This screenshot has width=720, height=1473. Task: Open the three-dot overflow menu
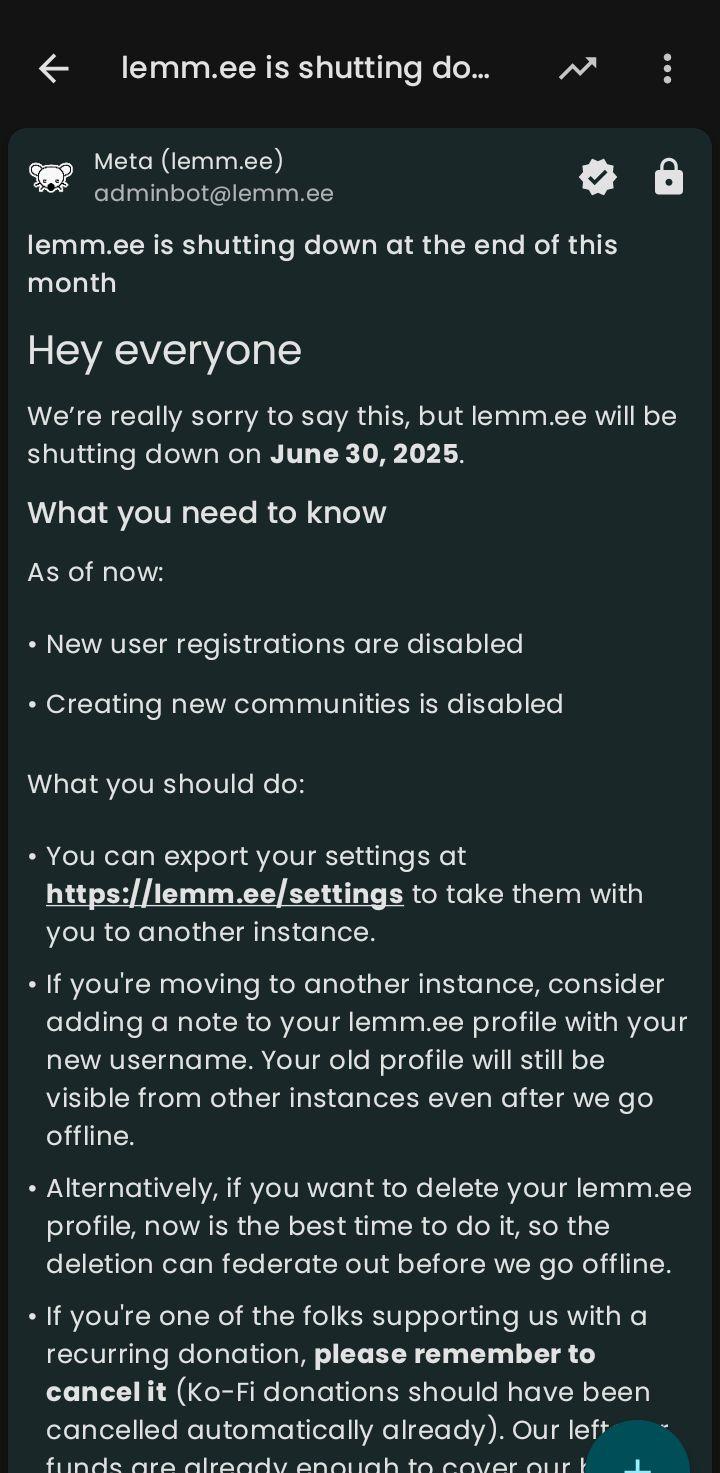pos(667,68)
